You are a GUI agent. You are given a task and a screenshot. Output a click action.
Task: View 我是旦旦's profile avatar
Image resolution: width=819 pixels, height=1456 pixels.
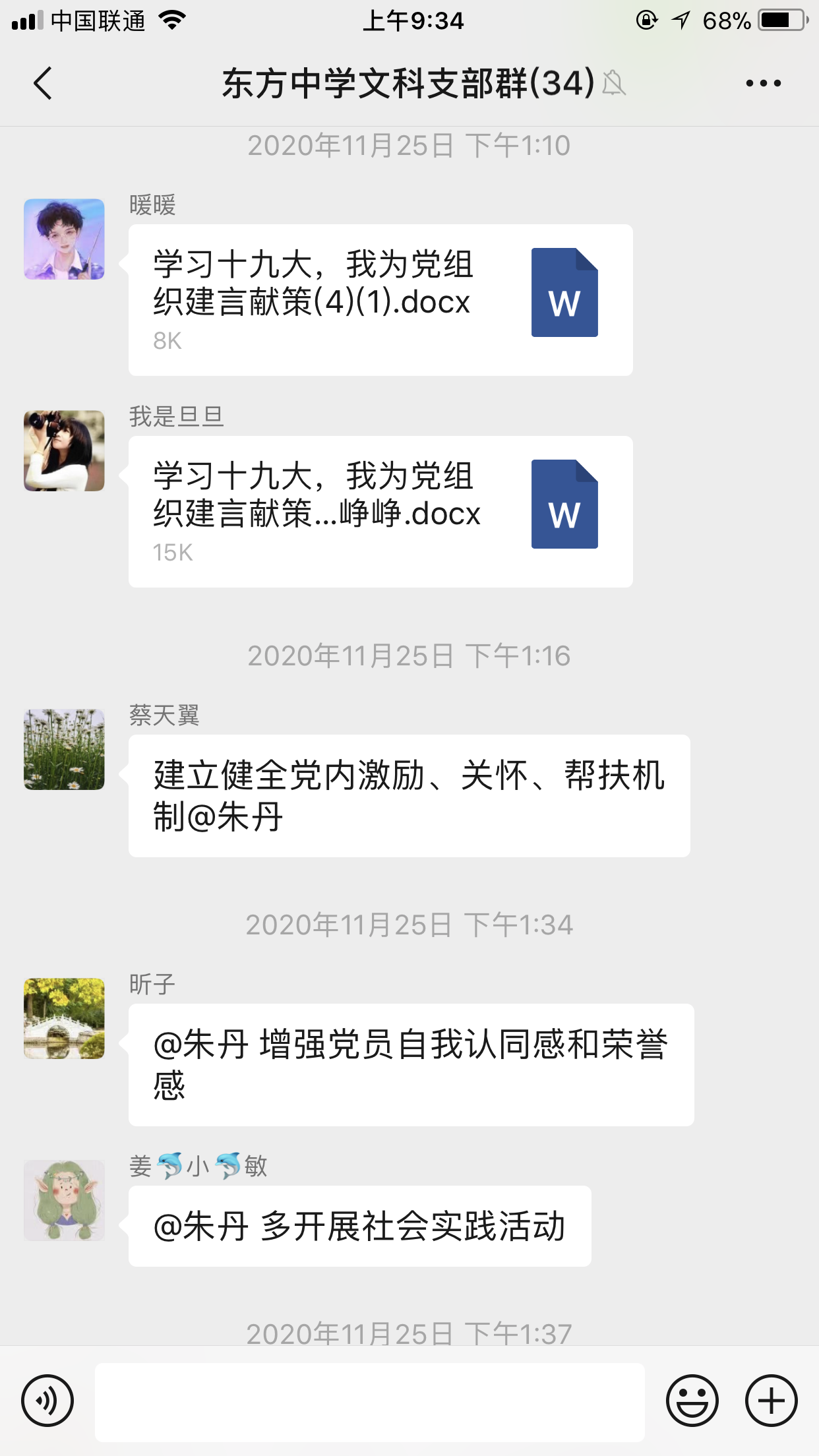64,451
